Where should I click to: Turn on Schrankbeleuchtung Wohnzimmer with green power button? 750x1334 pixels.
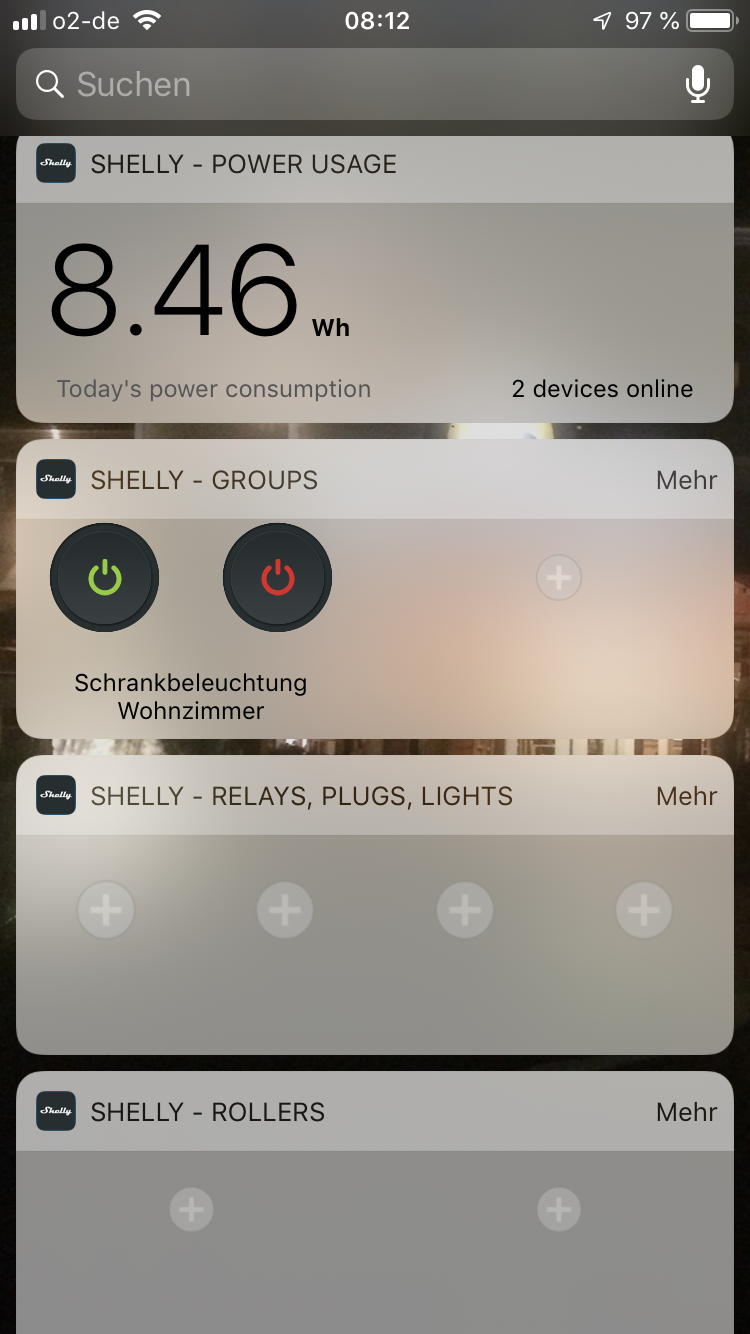pos(105,578)
